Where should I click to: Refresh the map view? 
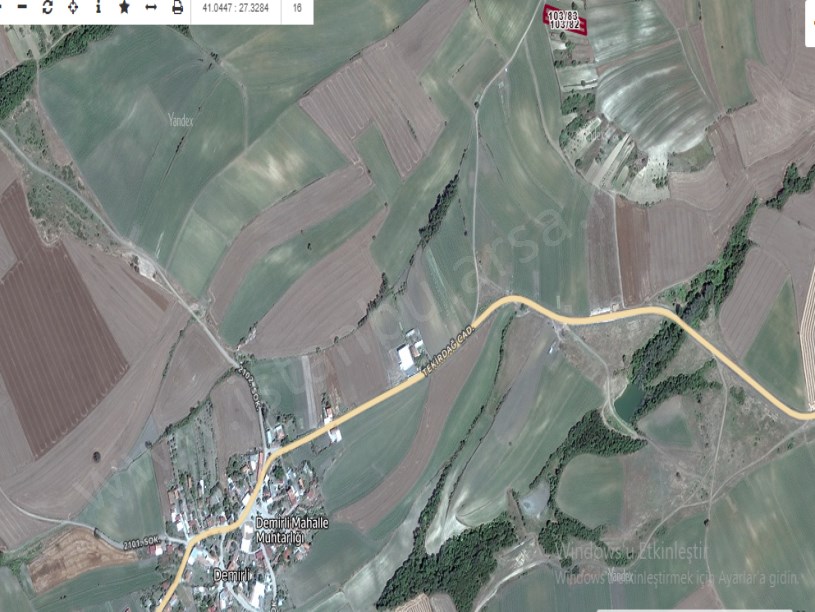(48, 7)
